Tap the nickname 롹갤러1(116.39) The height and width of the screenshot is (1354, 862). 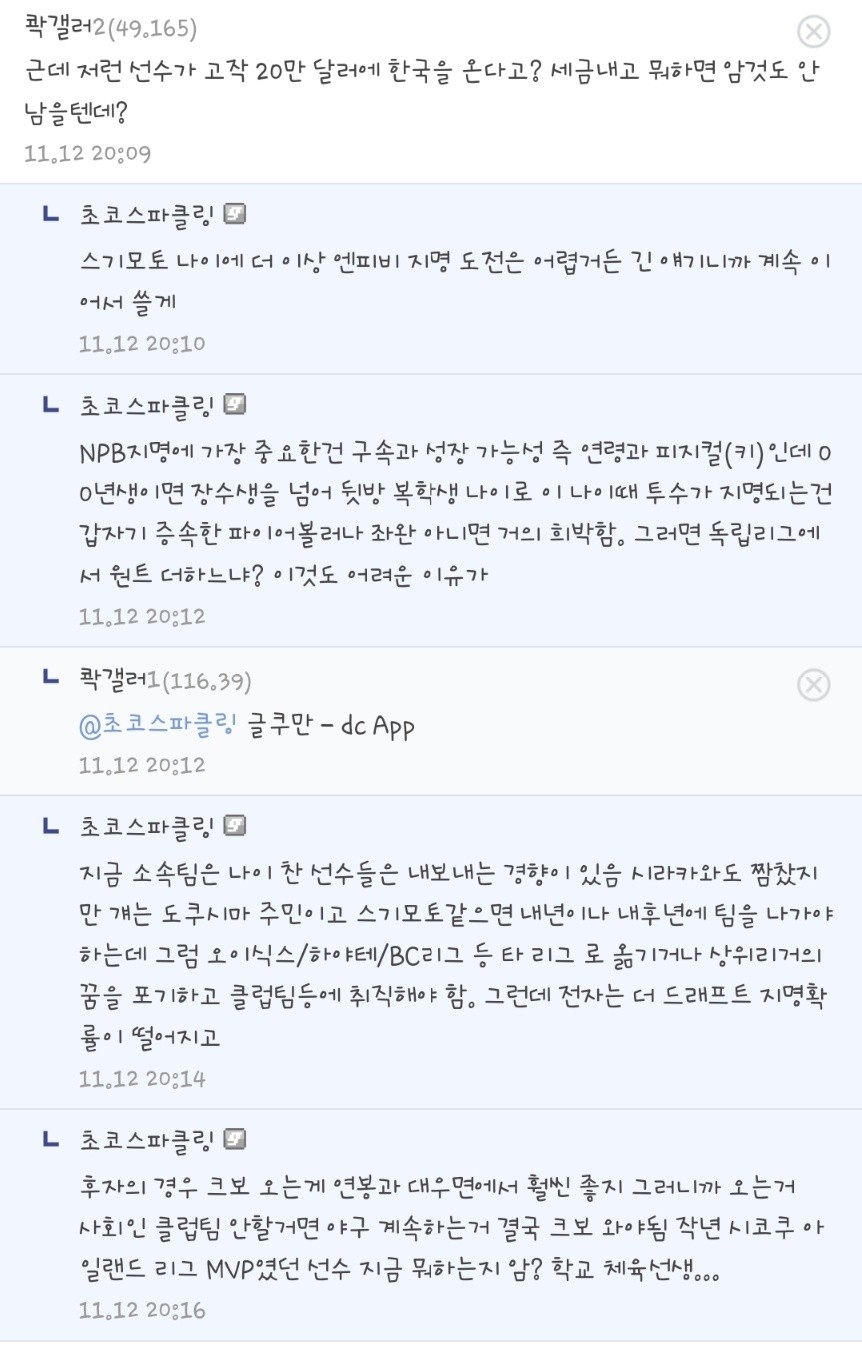coord(165,682)
